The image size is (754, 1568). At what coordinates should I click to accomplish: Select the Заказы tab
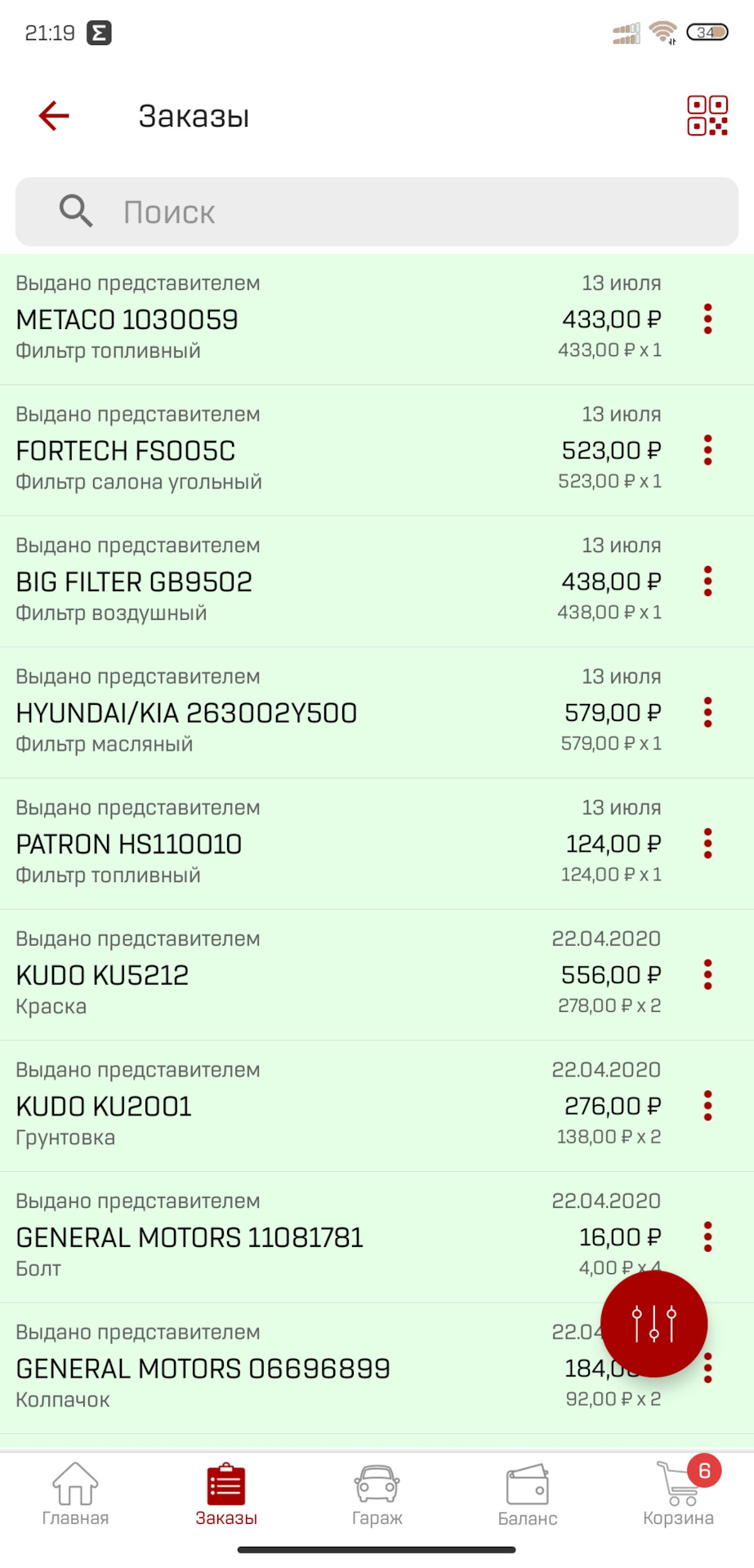point(226,1495)
